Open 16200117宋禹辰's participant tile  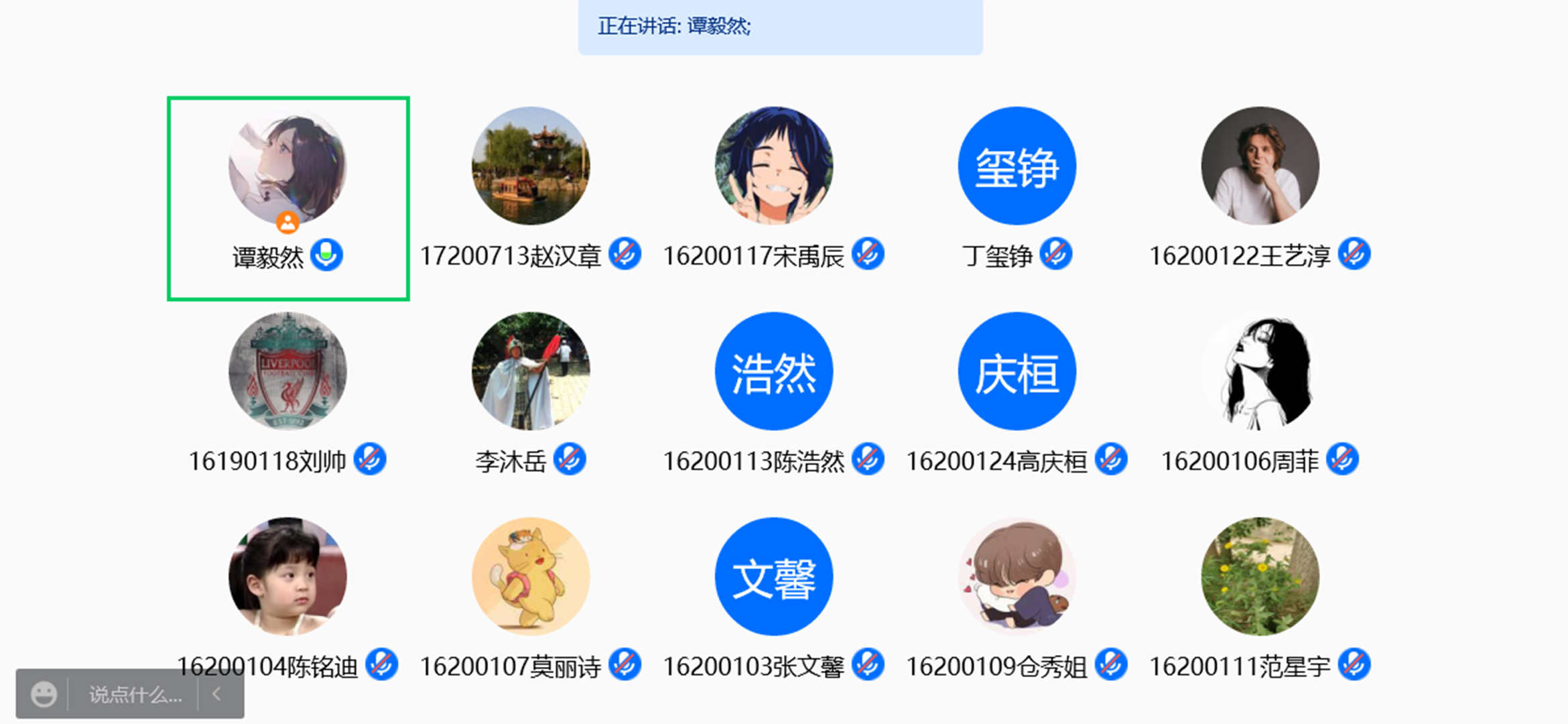point(774,166)
